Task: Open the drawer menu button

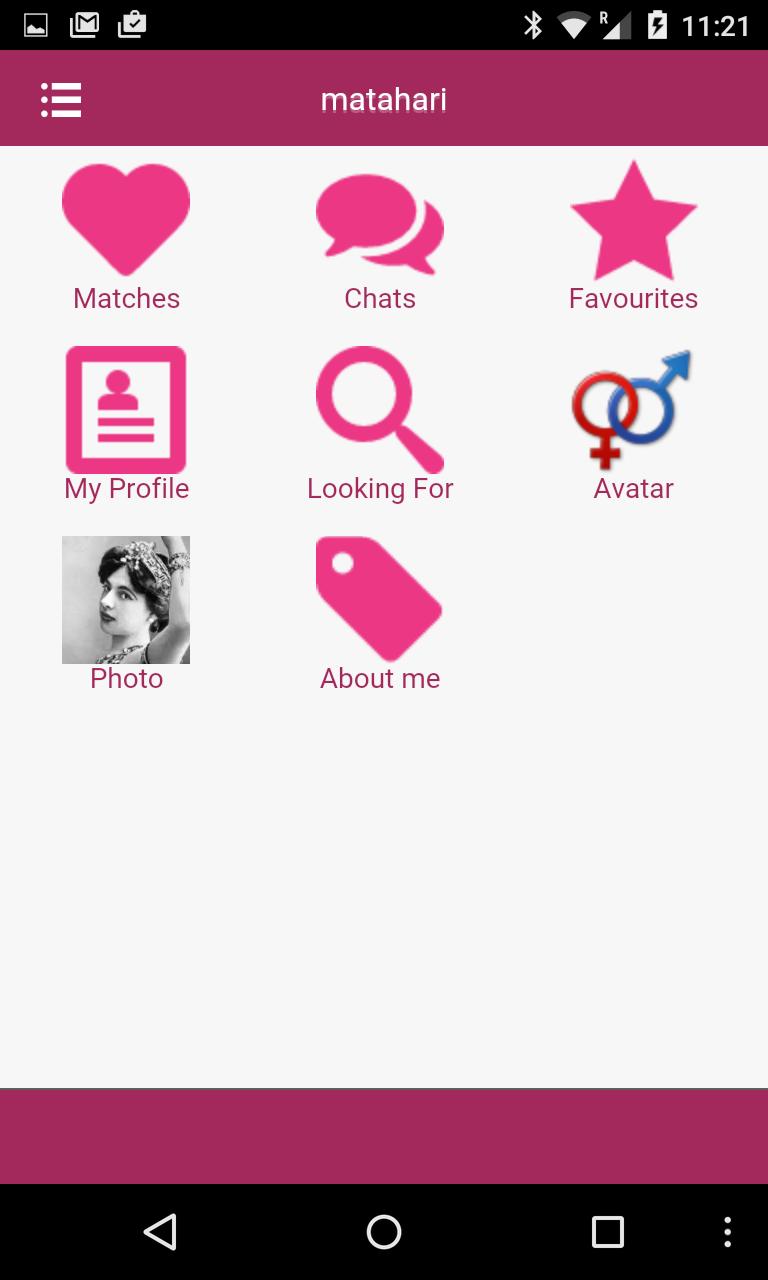Action: click(61, 100)
